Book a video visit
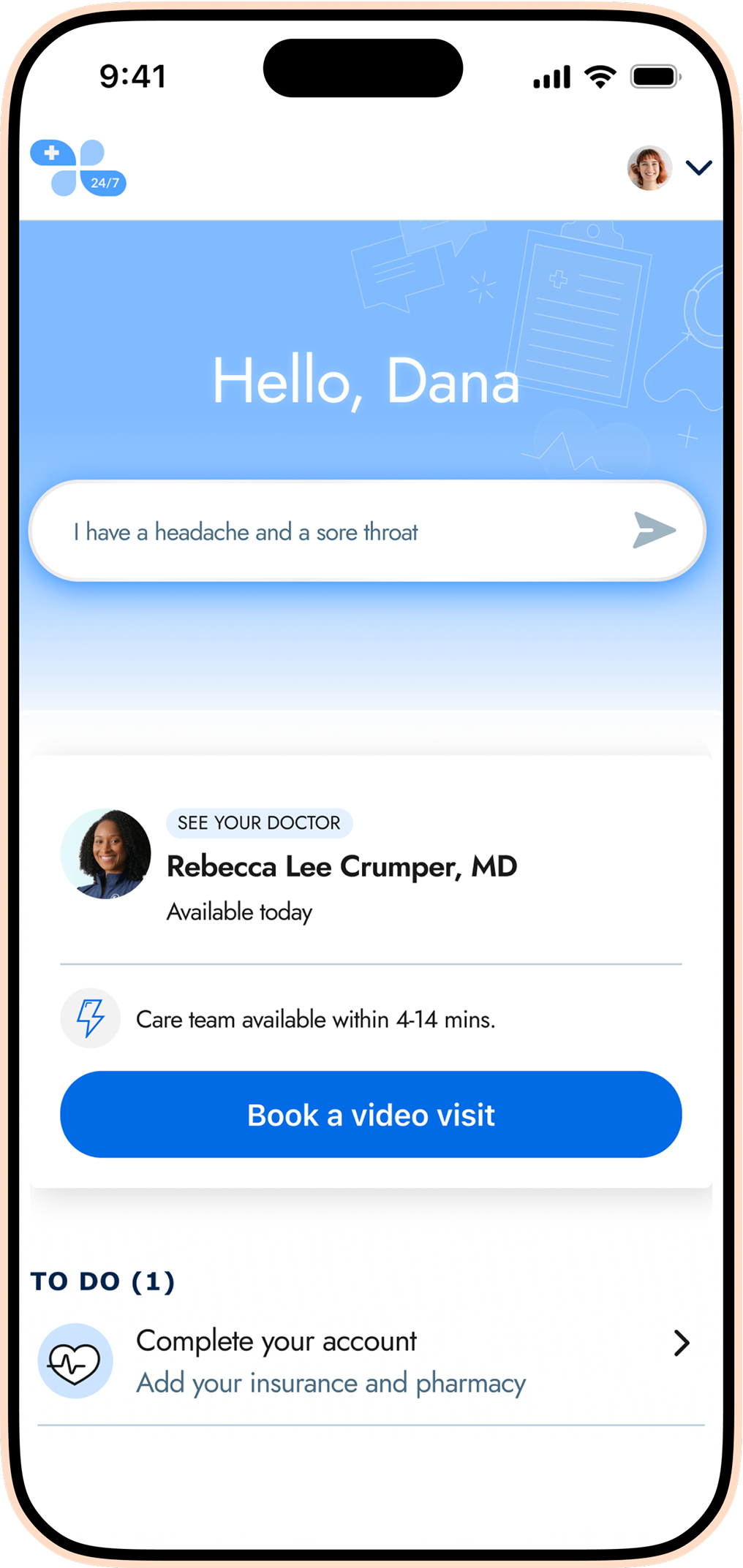 [371, 1115]
